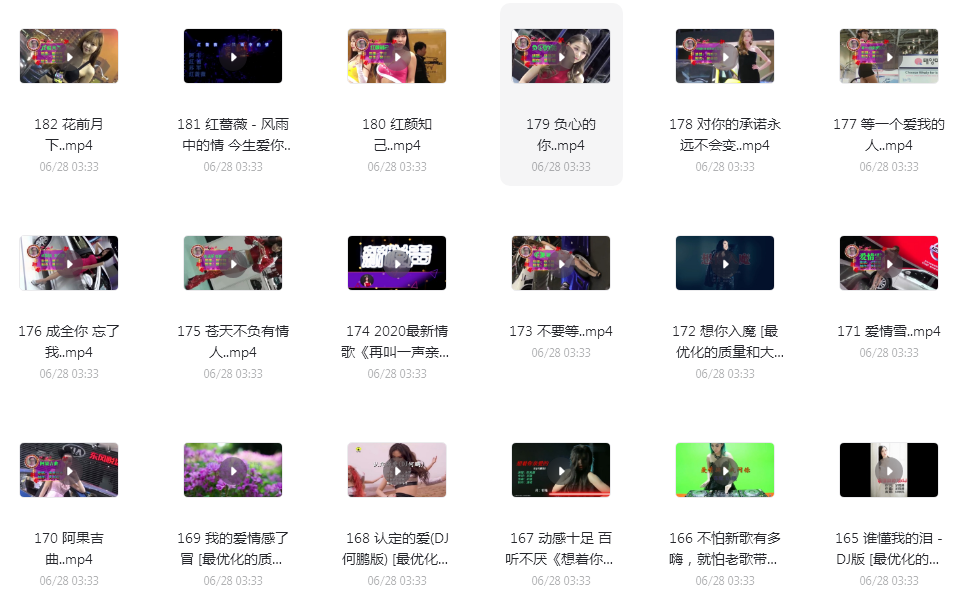The image size is (956, 597).
Task: Play video 165 谁懂我的泪 DJ版
Action: point(889,470)
